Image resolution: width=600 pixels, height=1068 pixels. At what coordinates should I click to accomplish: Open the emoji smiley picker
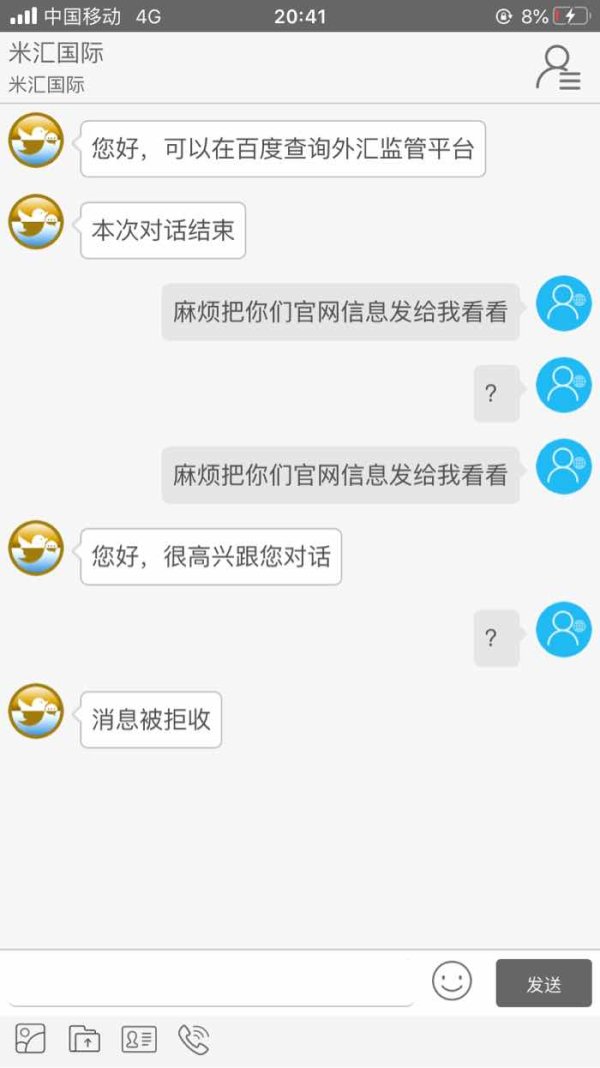coord(452,981)
